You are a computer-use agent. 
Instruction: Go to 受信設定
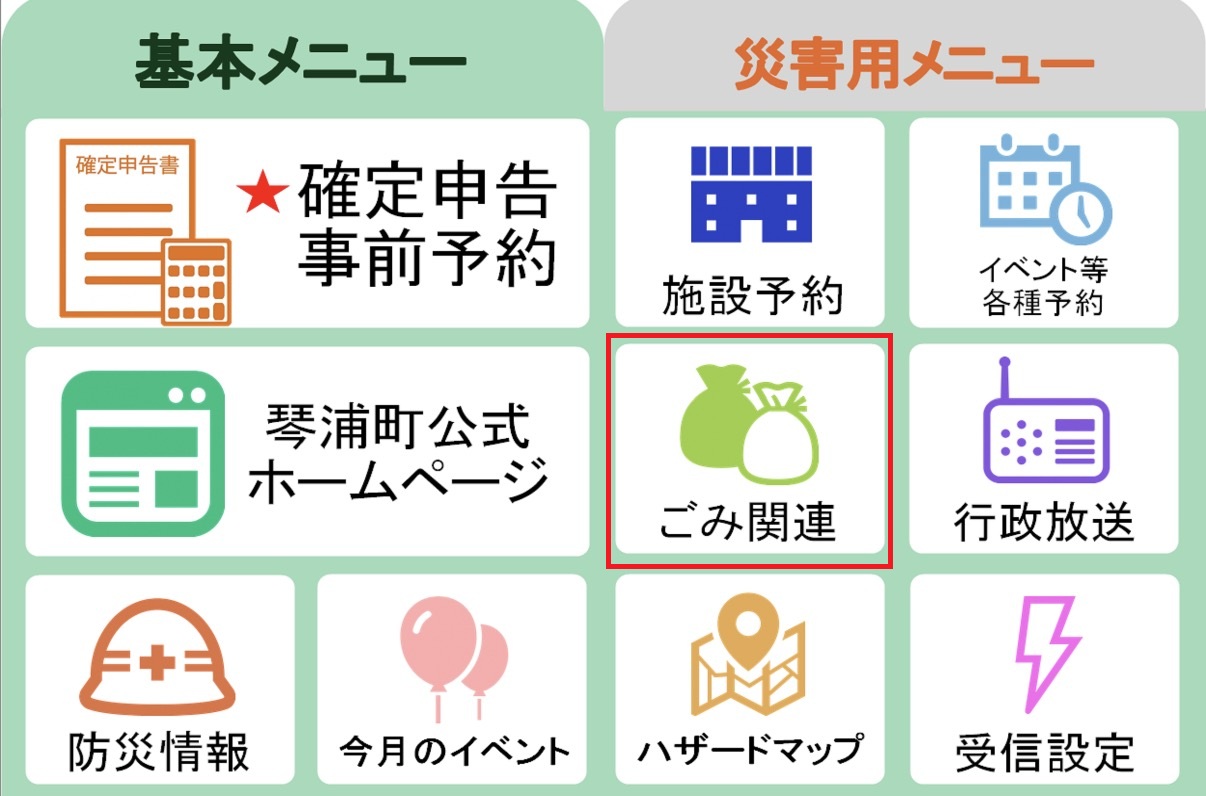click(x=1044, y=681)
